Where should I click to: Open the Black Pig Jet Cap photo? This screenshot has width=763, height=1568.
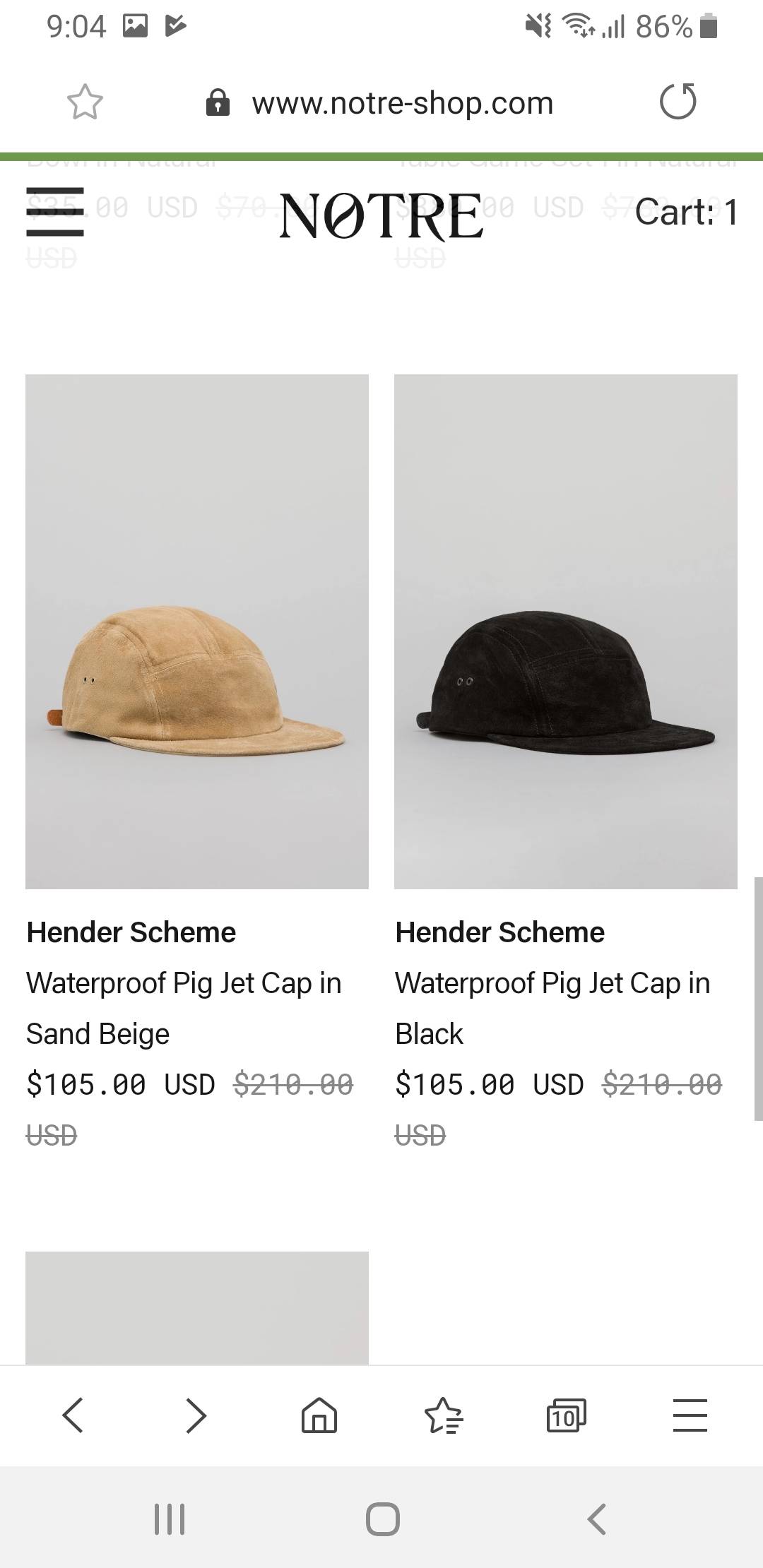[565, 631]
